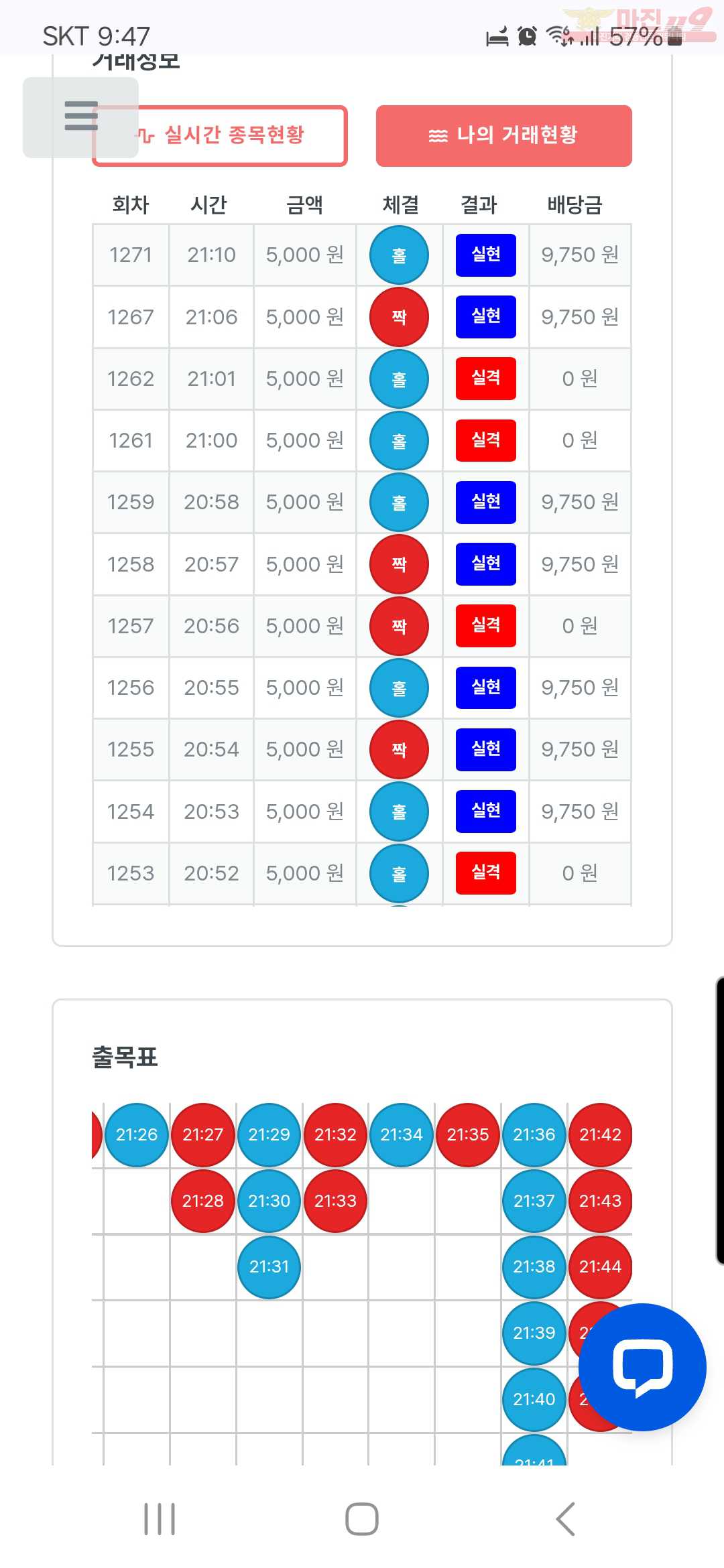Open the recent apps button

click(x=160, y=1518)
